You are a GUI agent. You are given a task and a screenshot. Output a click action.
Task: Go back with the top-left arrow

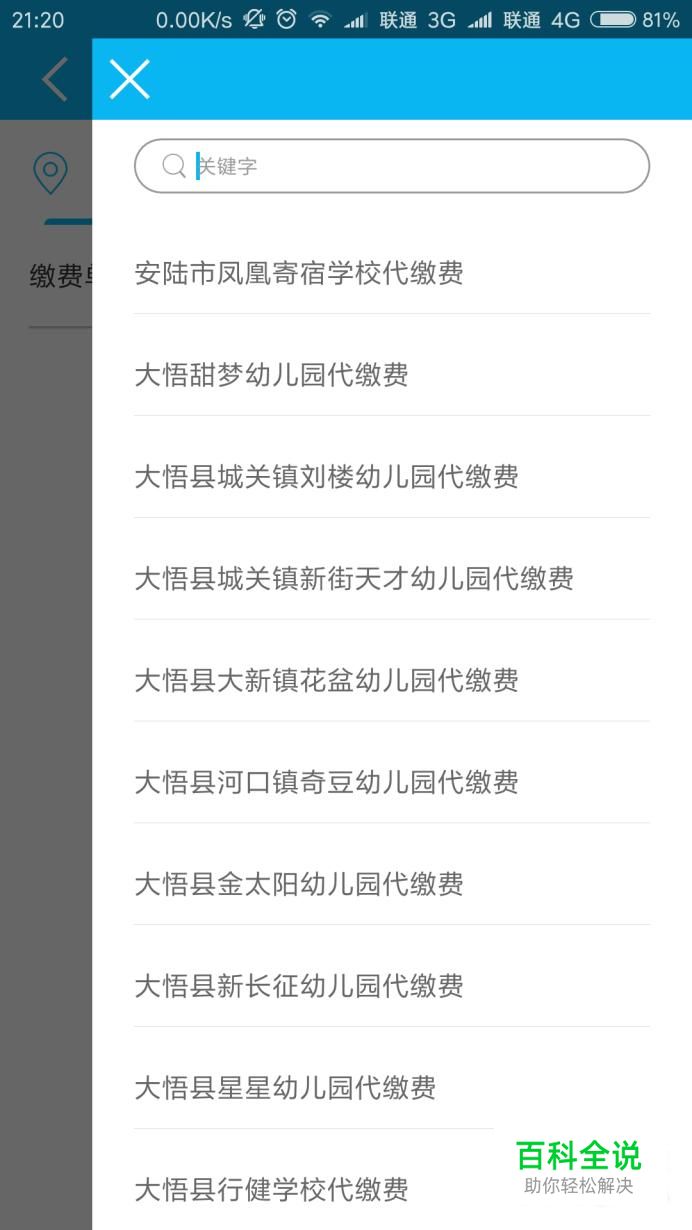tap(55, 79)
